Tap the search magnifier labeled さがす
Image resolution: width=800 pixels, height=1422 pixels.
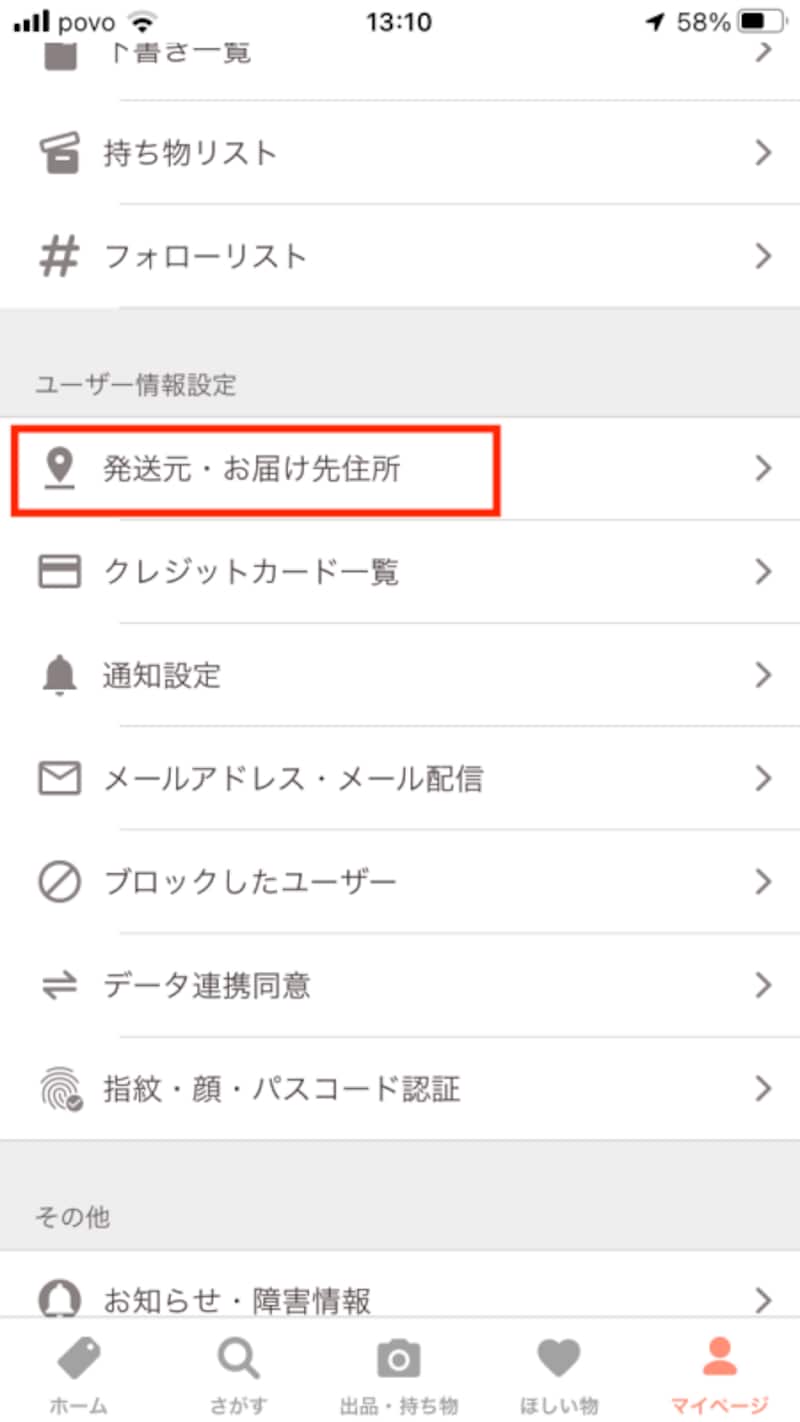[x=237, y=1357]
